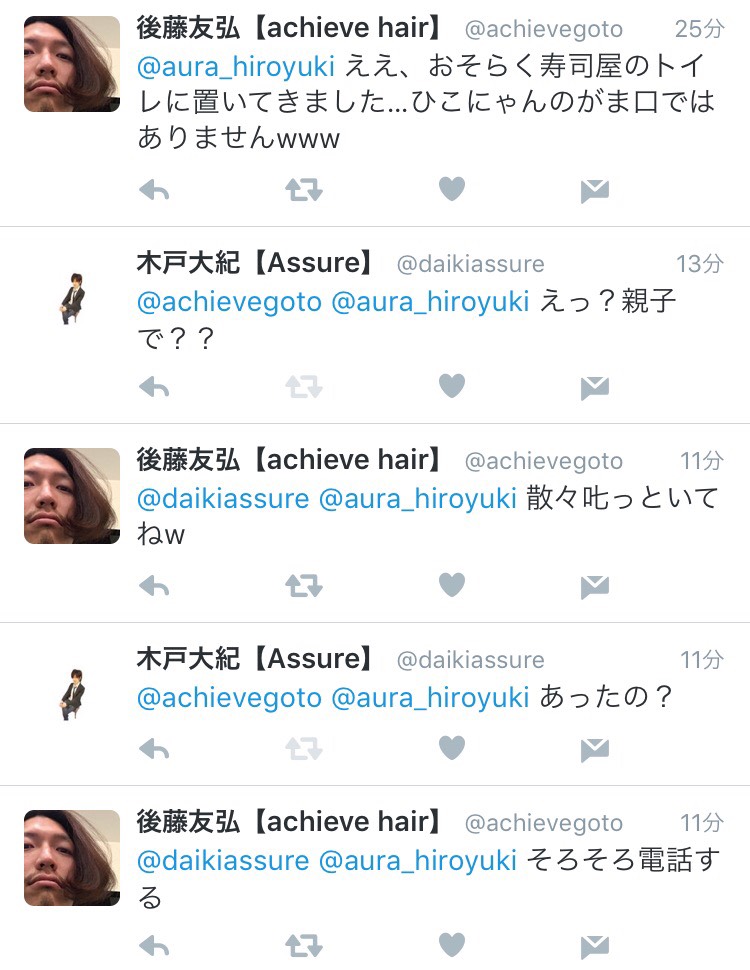Open 木戸大紀's avatar on the えっ？親子で？？ tweet
This screenshot has width=750, height=970.
click(x=71, y=300)
